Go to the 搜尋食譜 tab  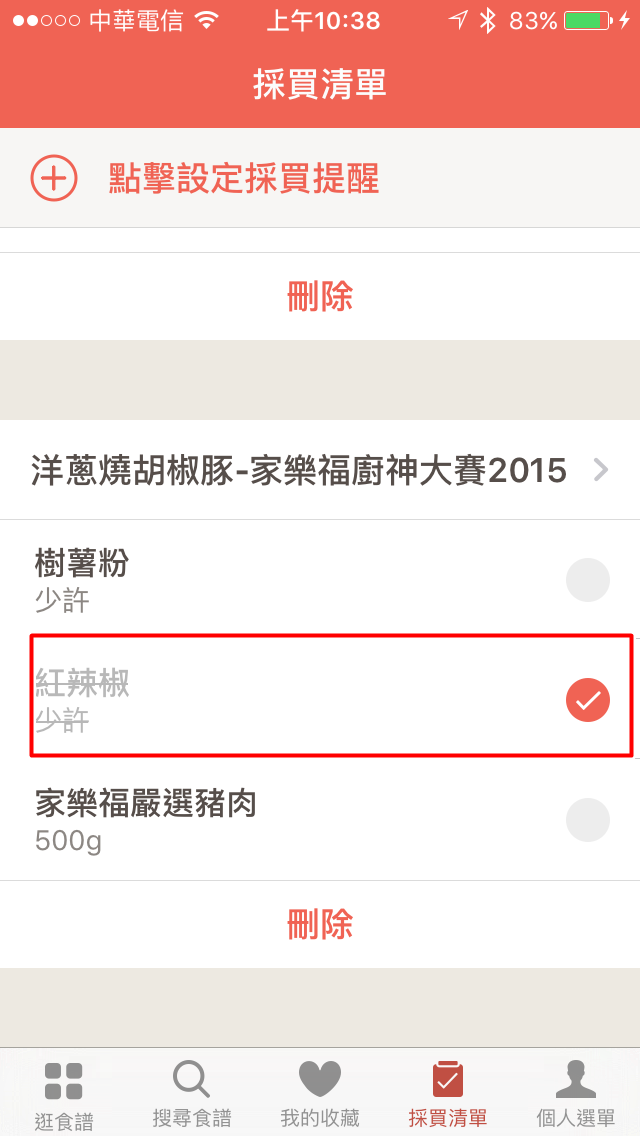tap(191, 1094)
